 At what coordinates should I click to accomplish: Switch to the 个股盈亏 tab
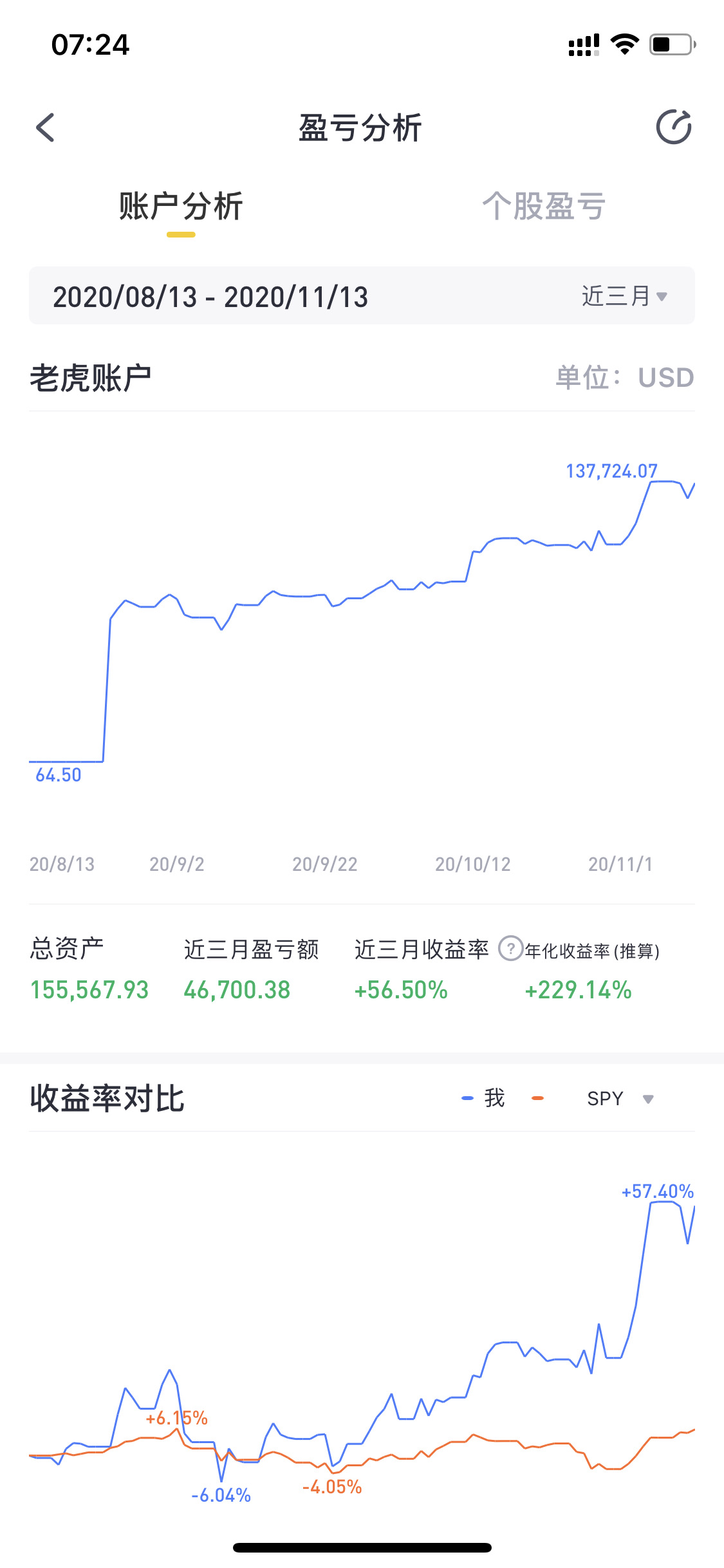point(544,207)
